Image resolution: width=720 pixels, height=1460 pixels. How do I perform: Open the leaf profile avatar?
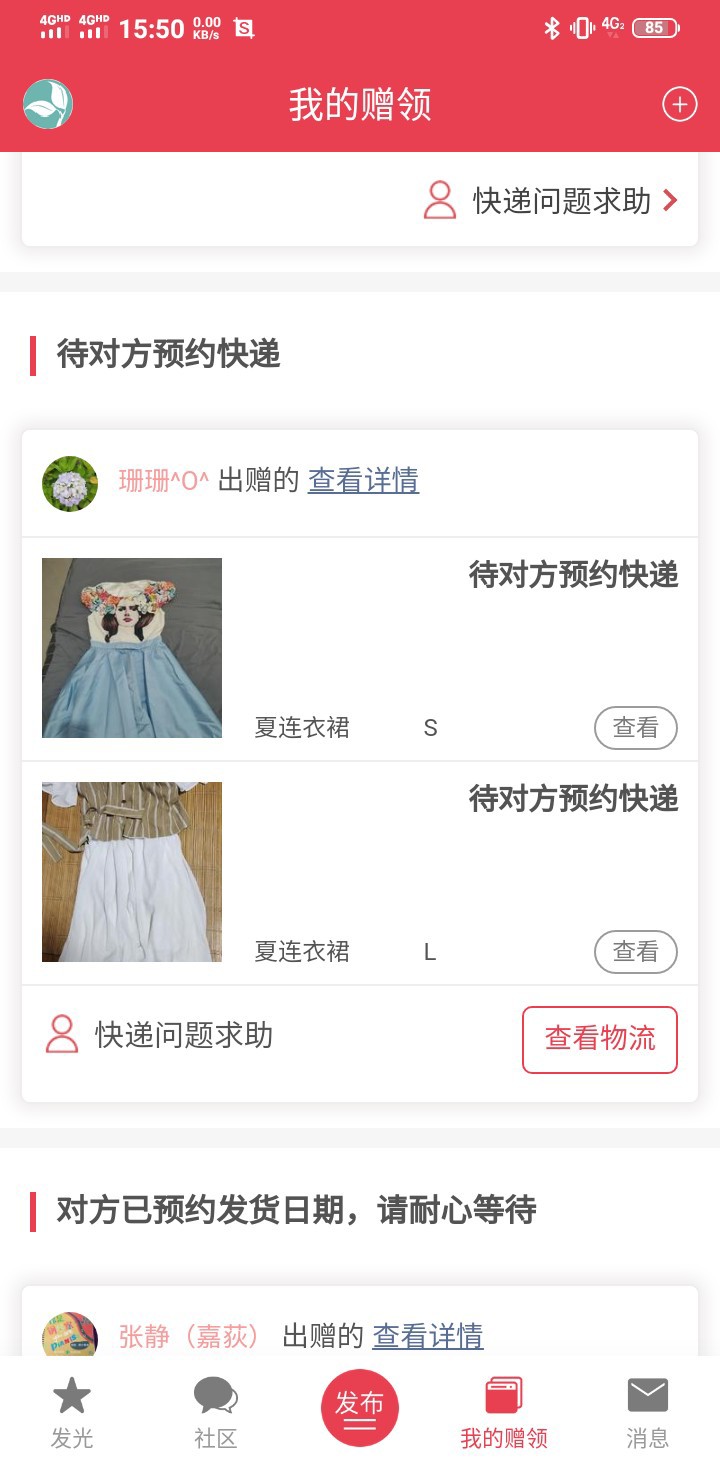[x=48, y=104]
